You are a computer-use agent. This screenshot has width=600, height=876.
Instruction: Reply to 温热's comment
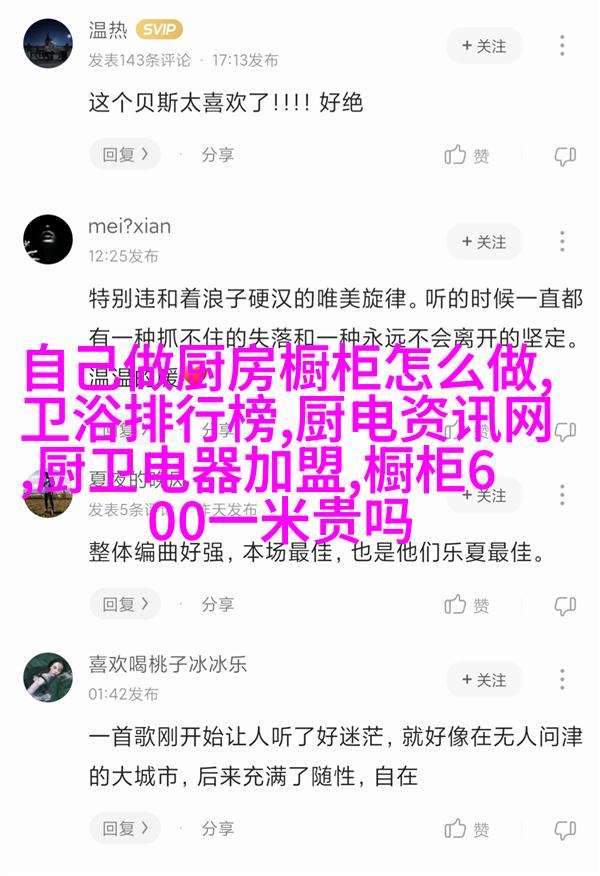pyautogui.click(x=125, y=155)
